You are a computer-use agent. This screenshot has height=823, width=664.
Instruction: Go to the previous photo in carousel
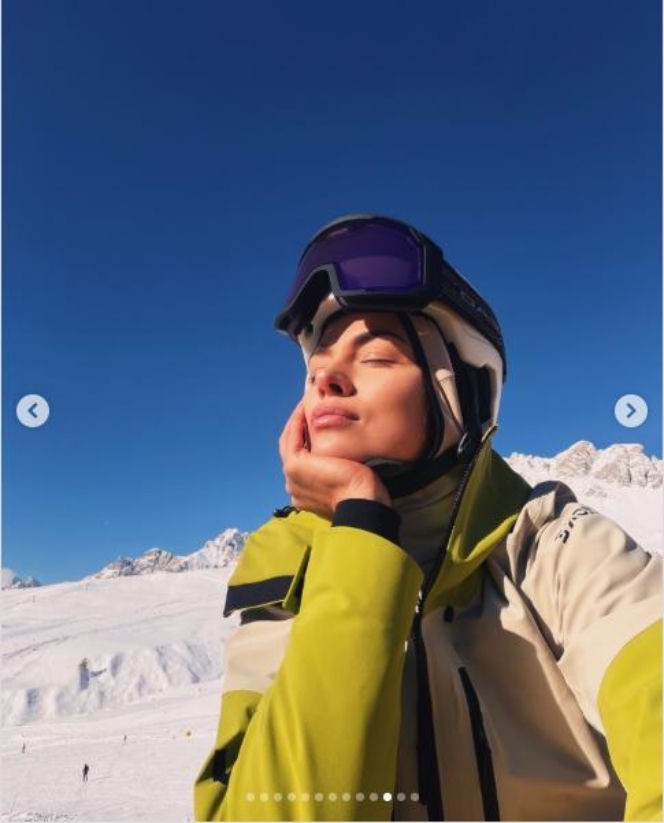[x=33, y=410]
